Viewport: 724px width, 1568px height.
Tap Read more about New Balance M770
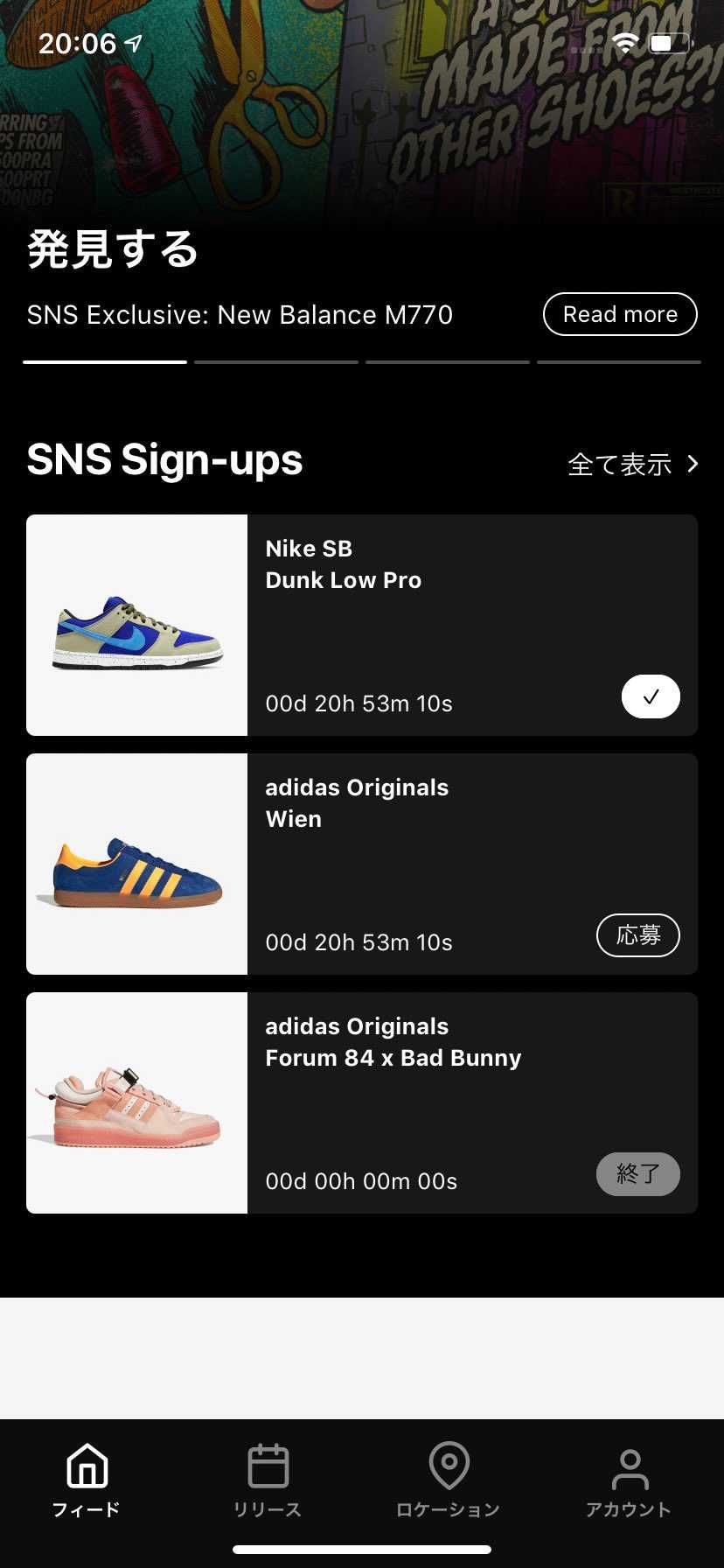[x=620, y=314]
